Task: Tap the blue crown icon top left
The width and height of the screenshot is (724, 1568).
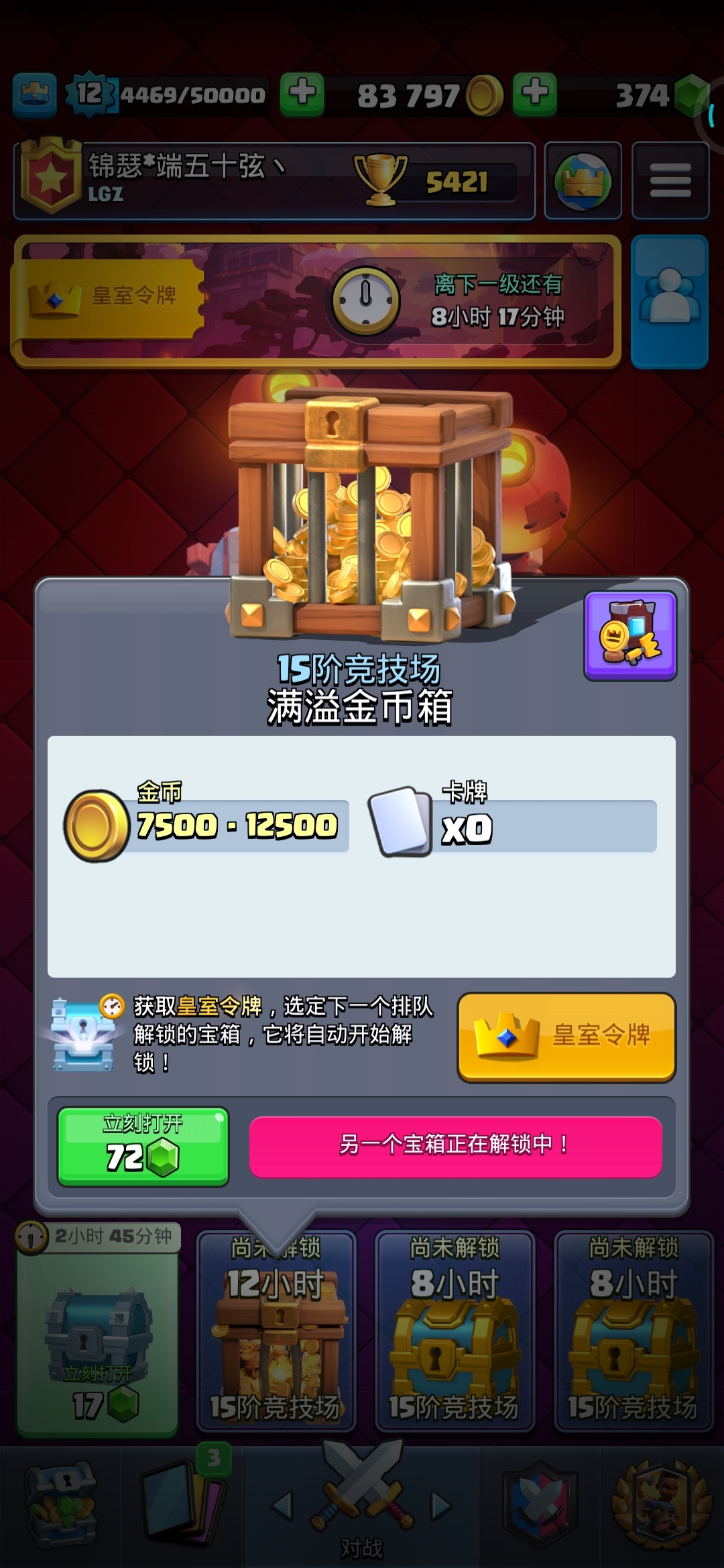Action: tap(34, 95)
